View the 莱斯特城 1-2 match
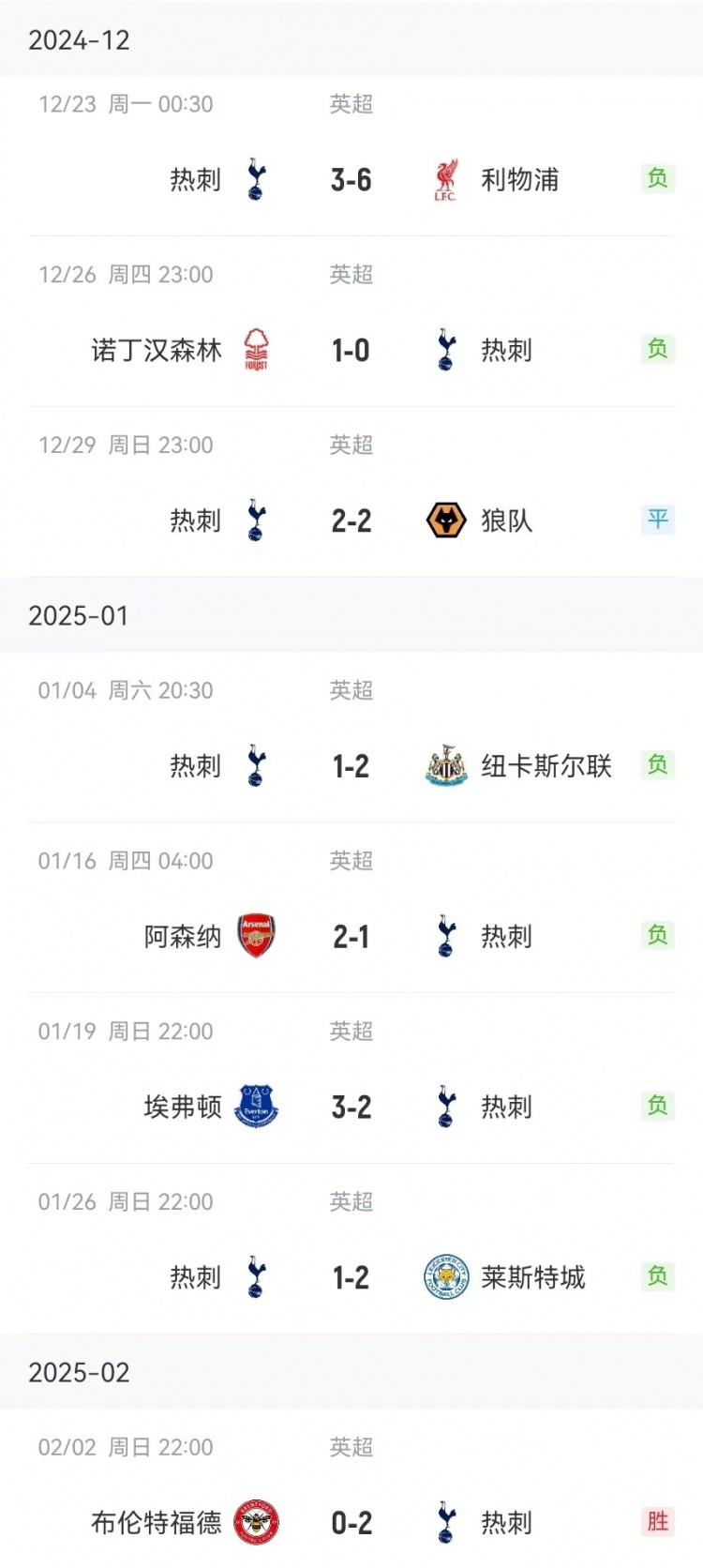This screenshot has width=703, height=1568. click(x=351, y=1278)
